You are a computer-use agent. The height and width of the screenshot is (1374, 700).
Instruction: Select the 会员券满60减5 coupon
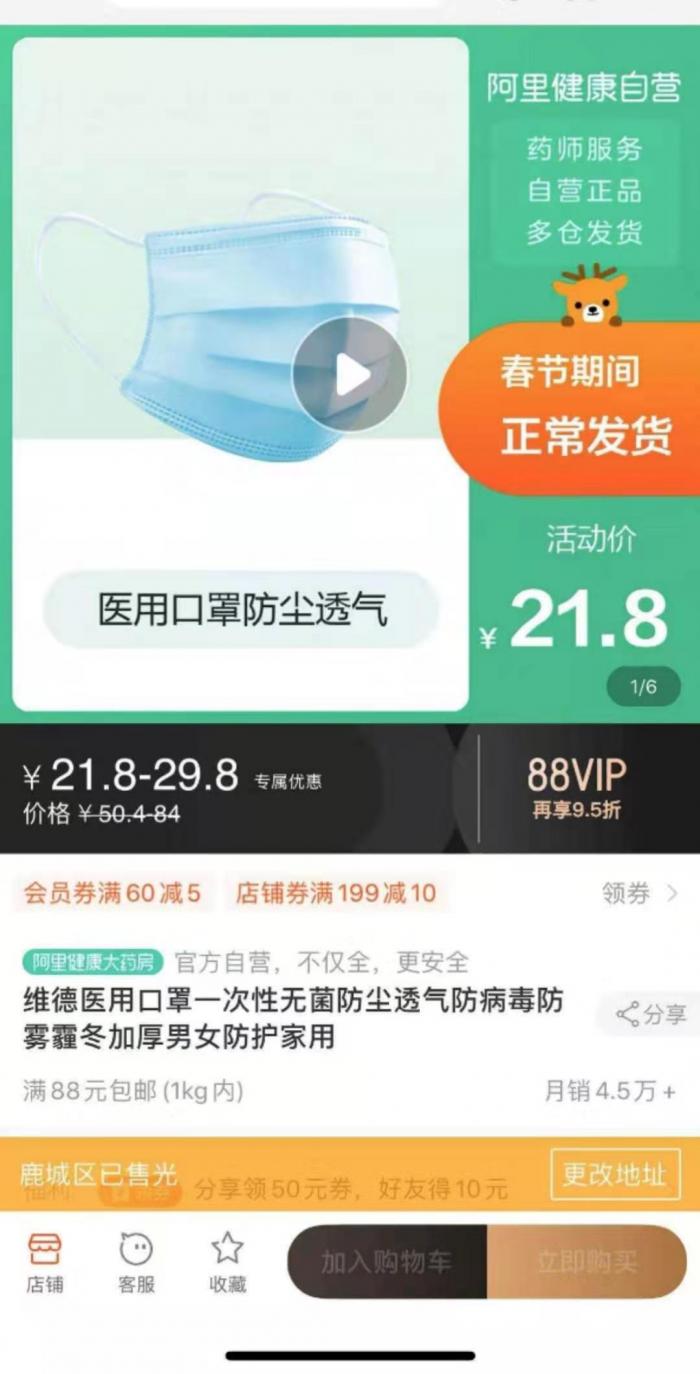tap(112, 893)
